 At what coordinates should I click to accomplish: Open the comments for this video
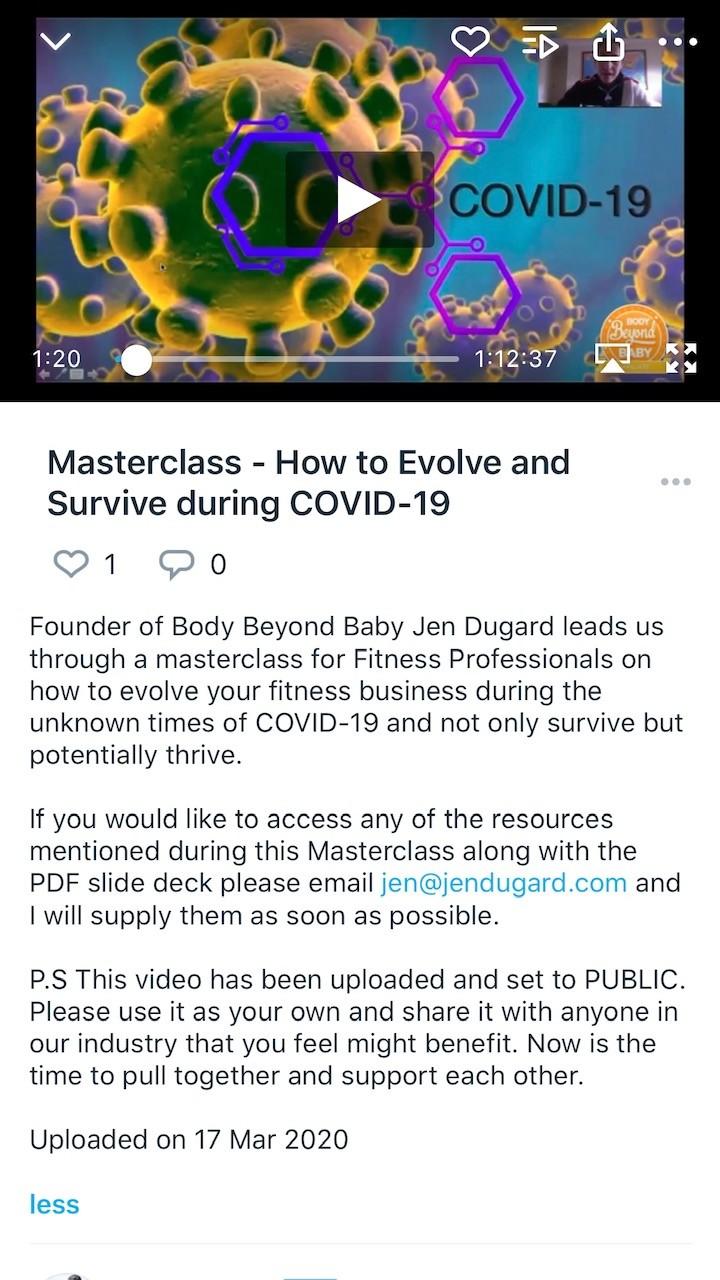click(x=177, y=564)
